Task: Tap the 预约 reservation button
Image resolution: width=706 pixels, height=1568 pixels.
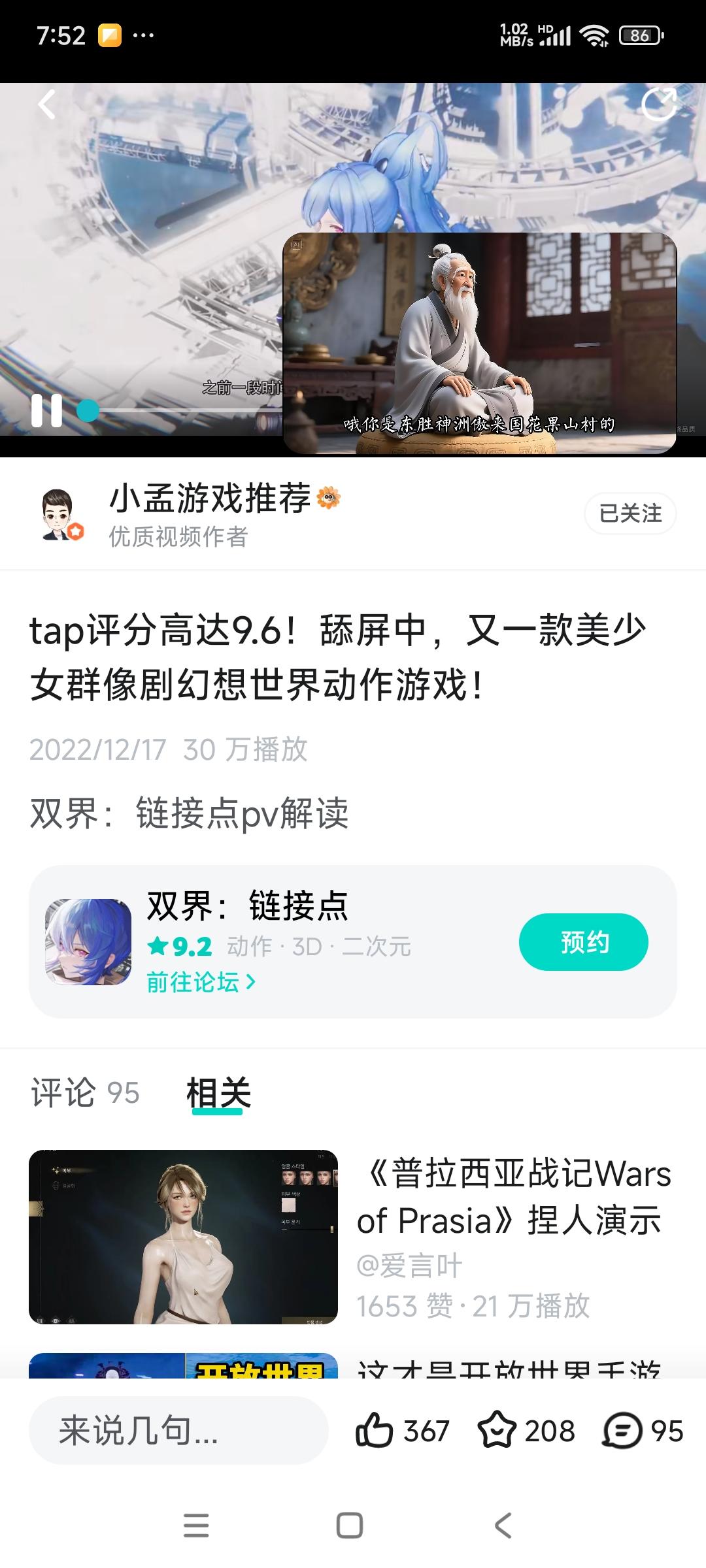Action: [x=584, y=941]
